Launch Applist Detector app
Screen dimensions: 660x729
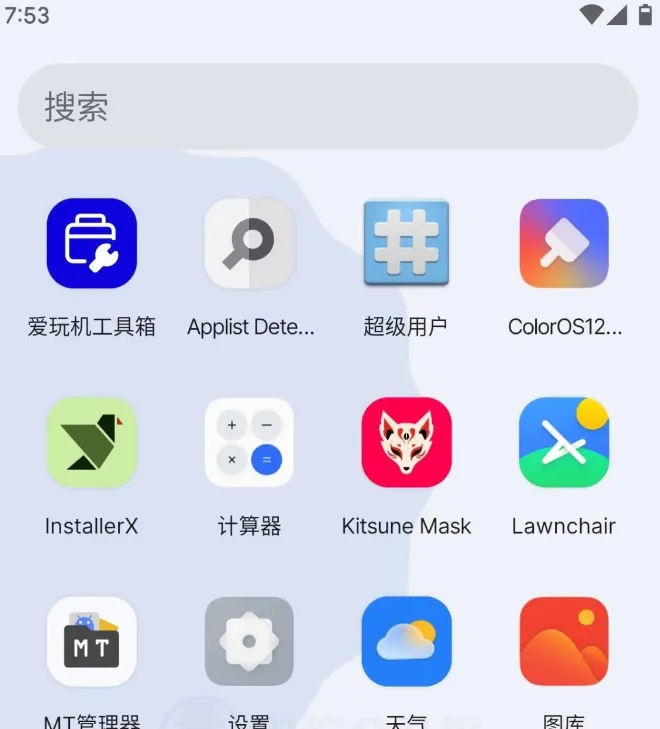tap(249, 243)
